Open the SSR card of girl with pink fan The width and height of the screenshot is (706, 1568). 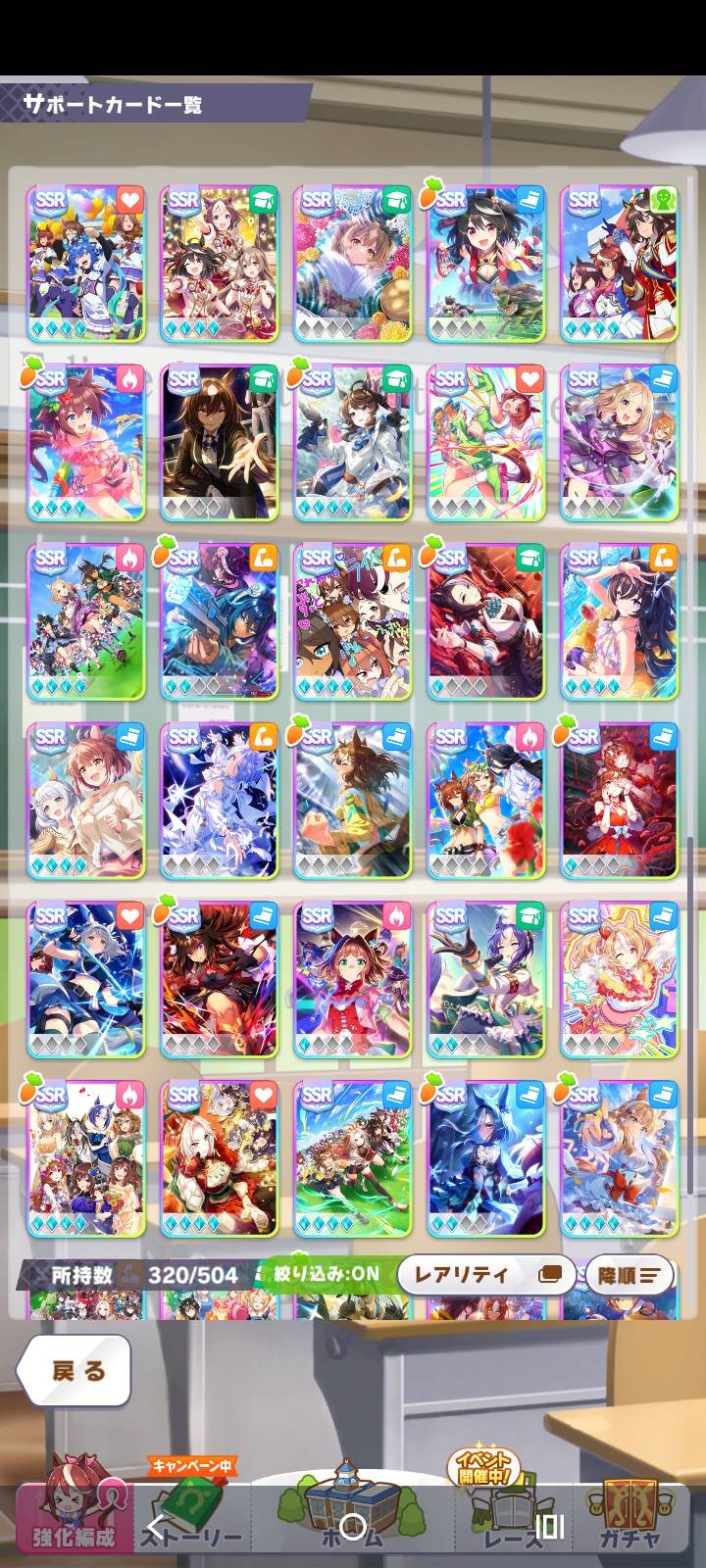[353, 263]
